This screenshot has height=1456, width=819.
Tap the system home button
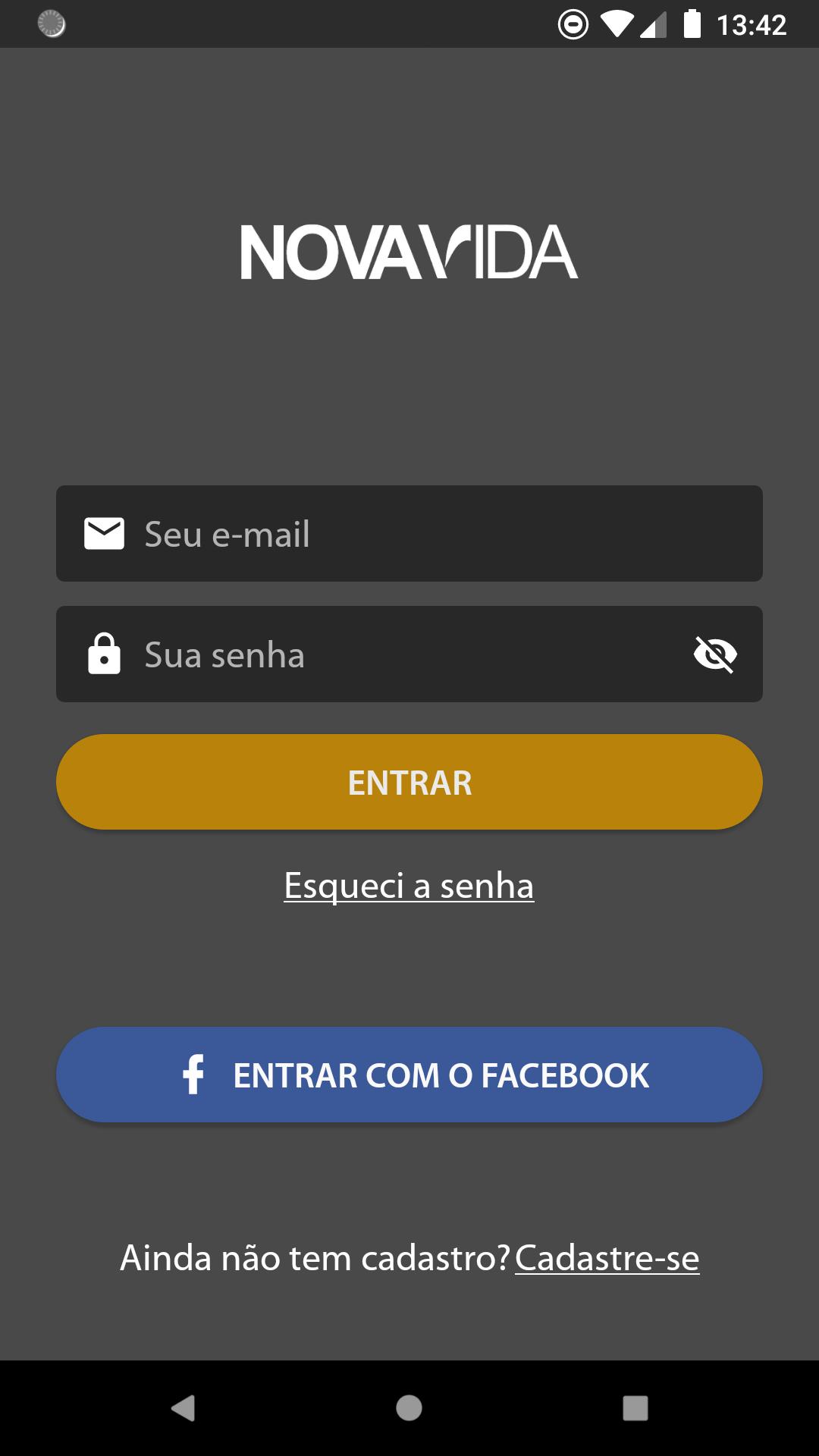409,1408
